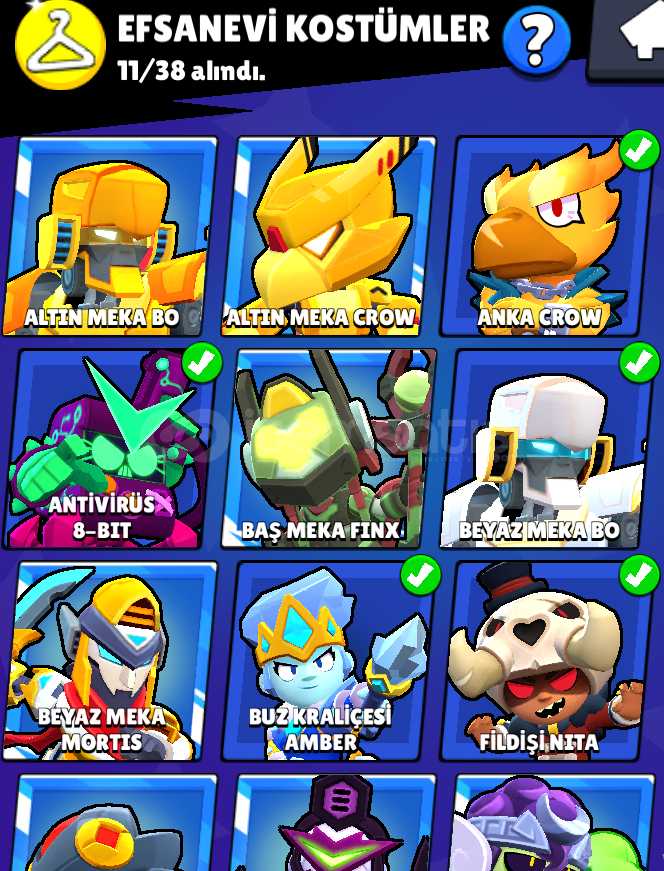This screenshot has height=871, width=664.
Task: Open the Antivirüs 8-Bit skin
Action: (110, 448)
